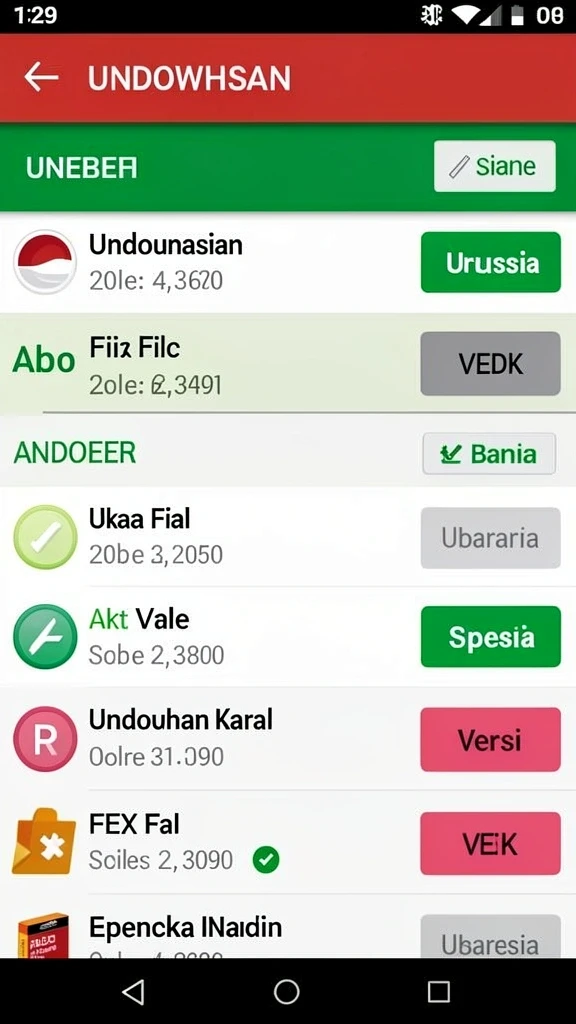Viewport: 576px width, 1024px height.
Task: Tap the Bania button in the ANDOEER section
Action: click(489, 453)
